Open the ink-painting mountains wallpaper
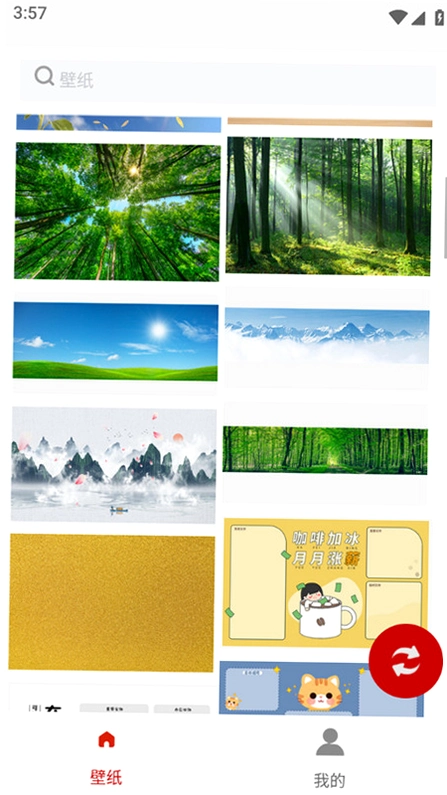This screenshot has width=447, height=795. pos(114,464)
